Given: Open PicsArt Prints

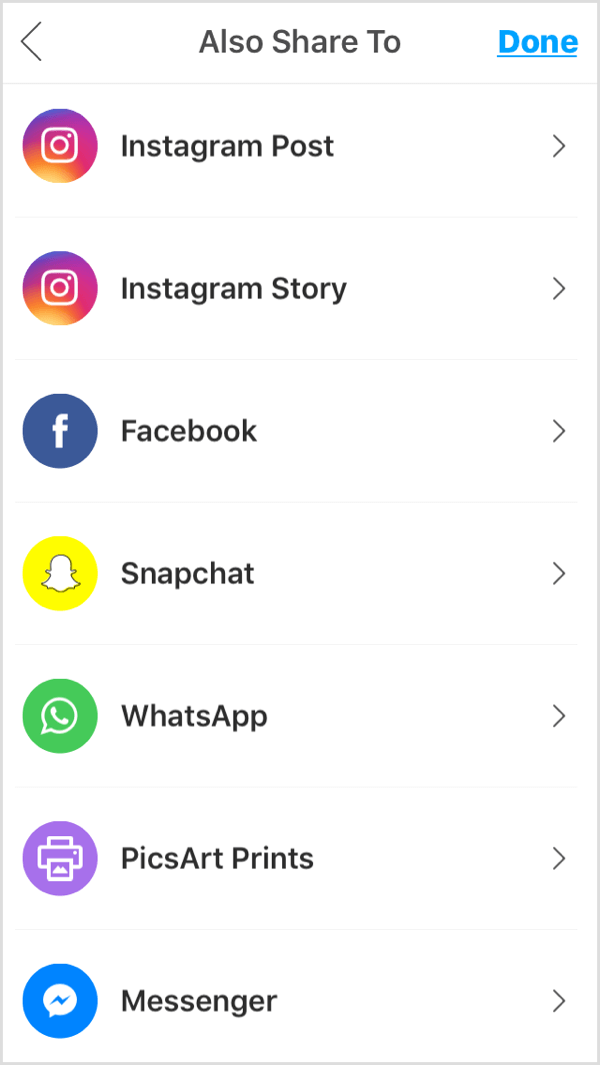Looking at the screenshot, I should (x=296, y=859).
